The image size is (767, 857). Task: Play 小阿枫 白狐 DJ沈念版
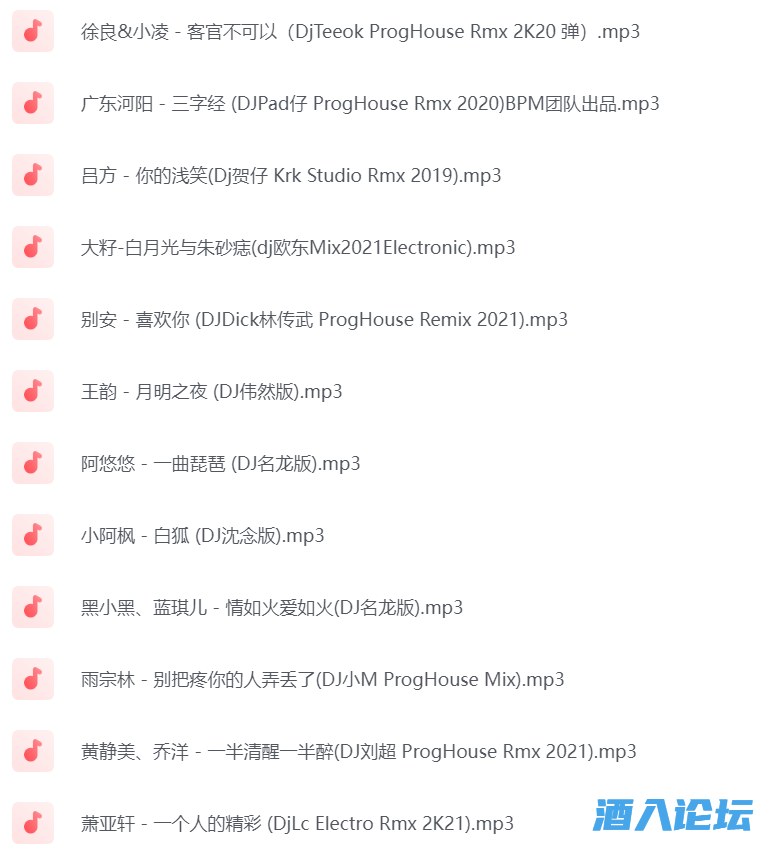click(x=203, y=536)
